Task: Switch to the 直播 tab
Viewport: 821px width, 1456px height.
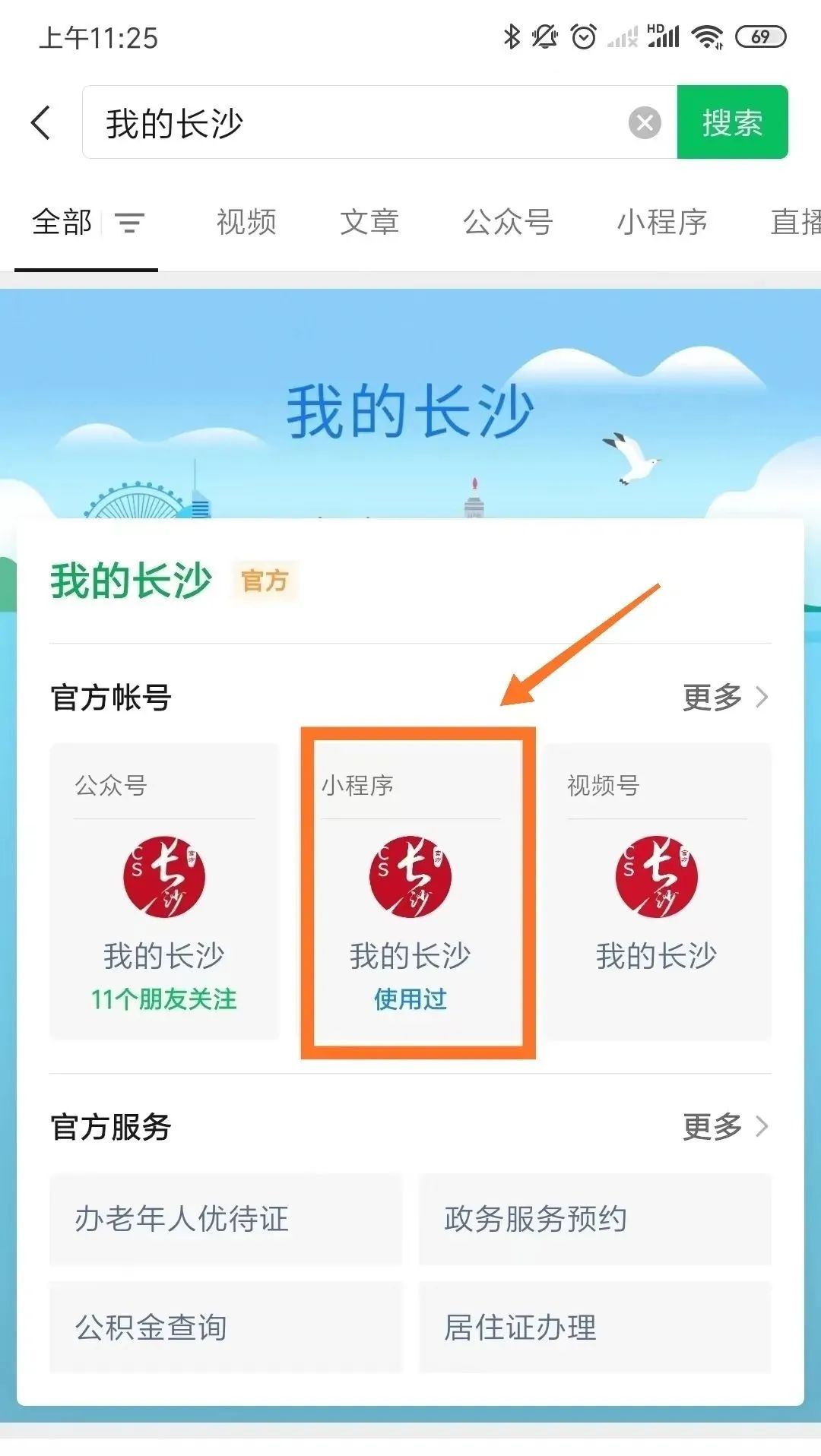Action: point(794,223)
